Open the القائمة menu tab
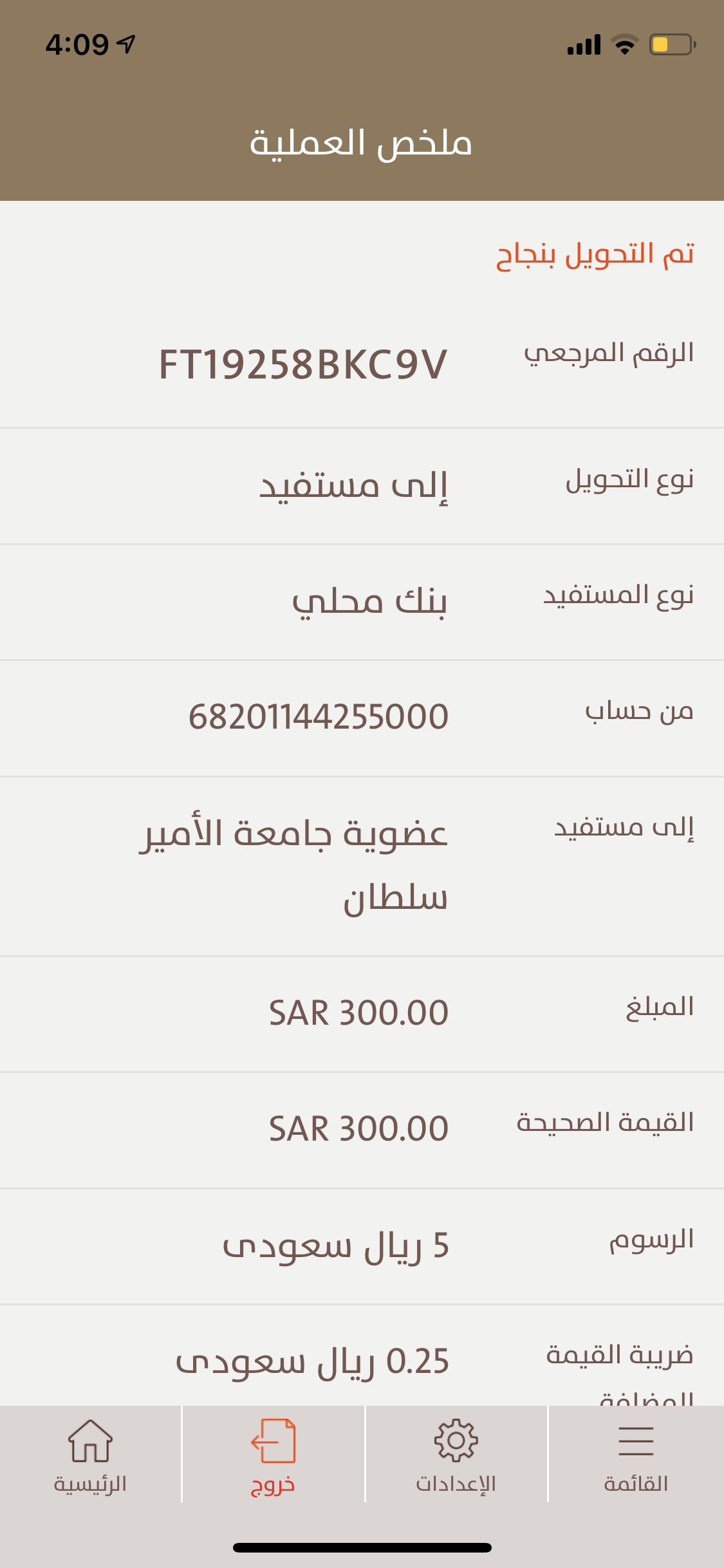This screenshot has width=724, height=1568. click(636, 1455)
